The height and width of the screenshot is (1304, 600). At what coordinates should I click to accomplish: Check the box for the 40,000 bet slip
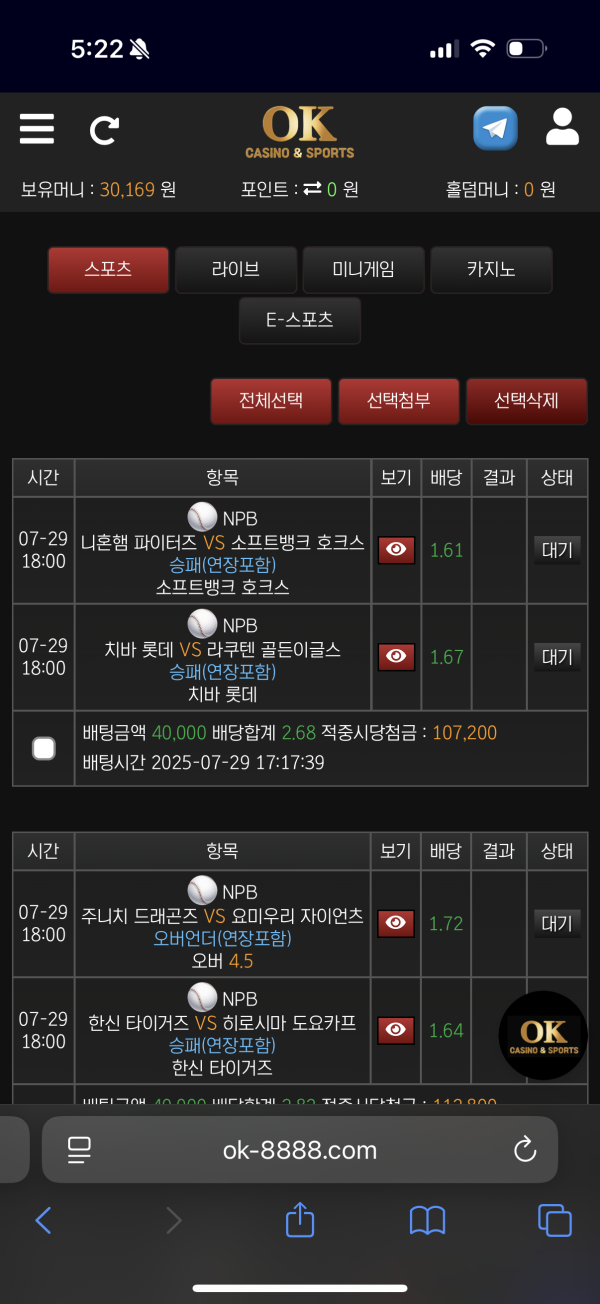(43, 748)
